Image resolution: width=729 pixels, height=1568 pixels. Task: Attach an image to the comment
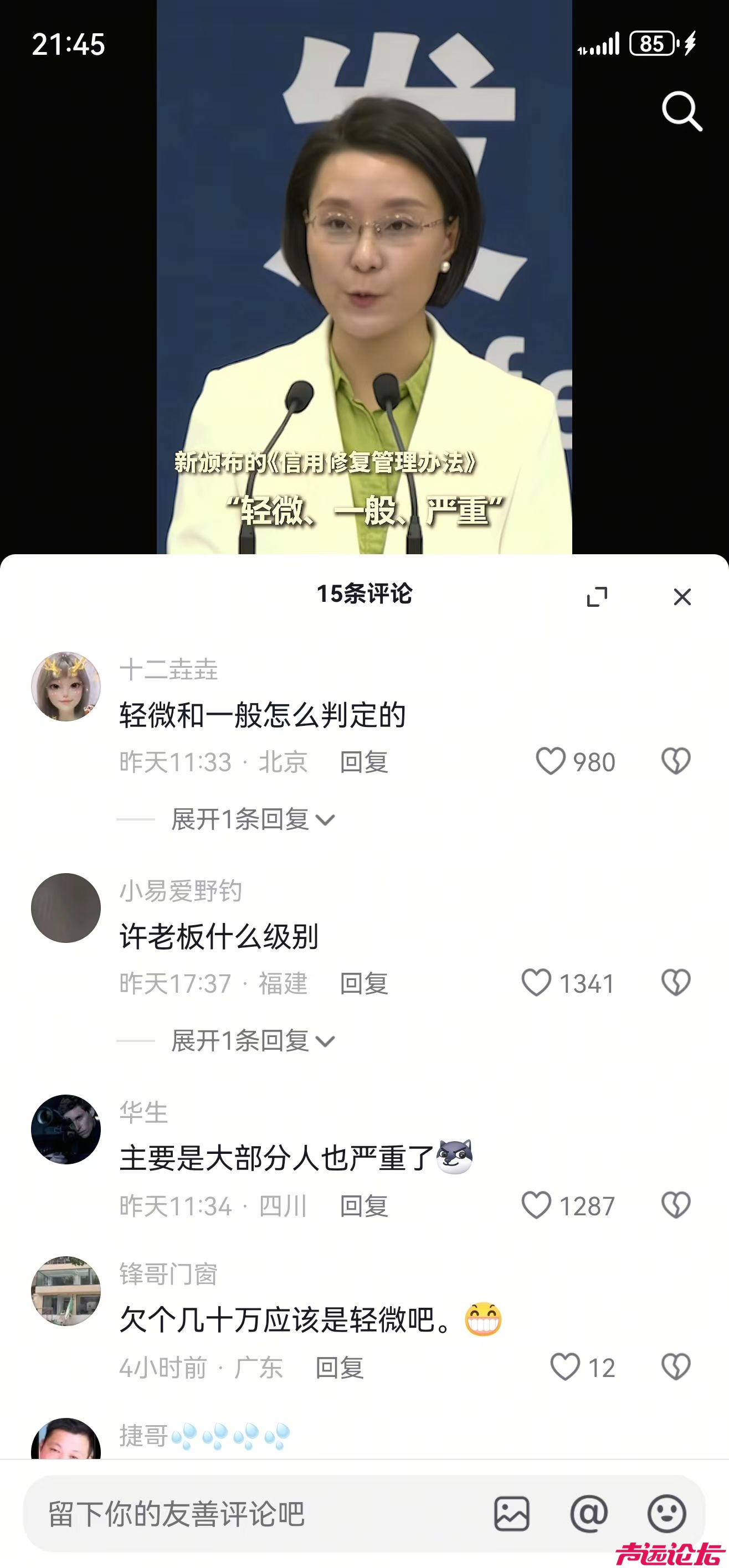(x=512, y=1513)
